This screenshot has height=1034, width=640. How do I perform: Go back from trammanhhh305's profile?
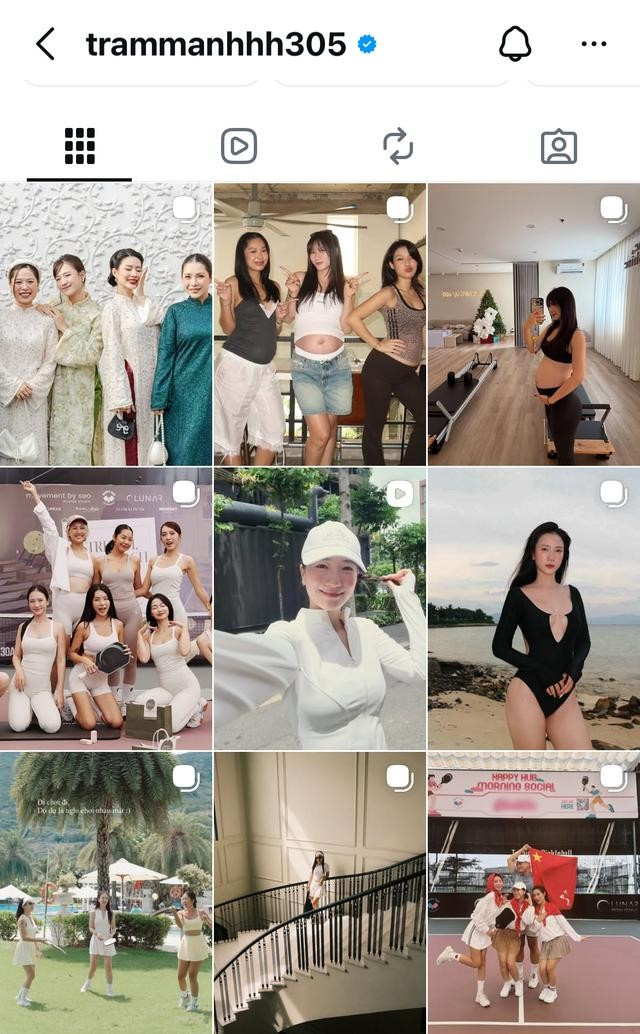point(45,44)
